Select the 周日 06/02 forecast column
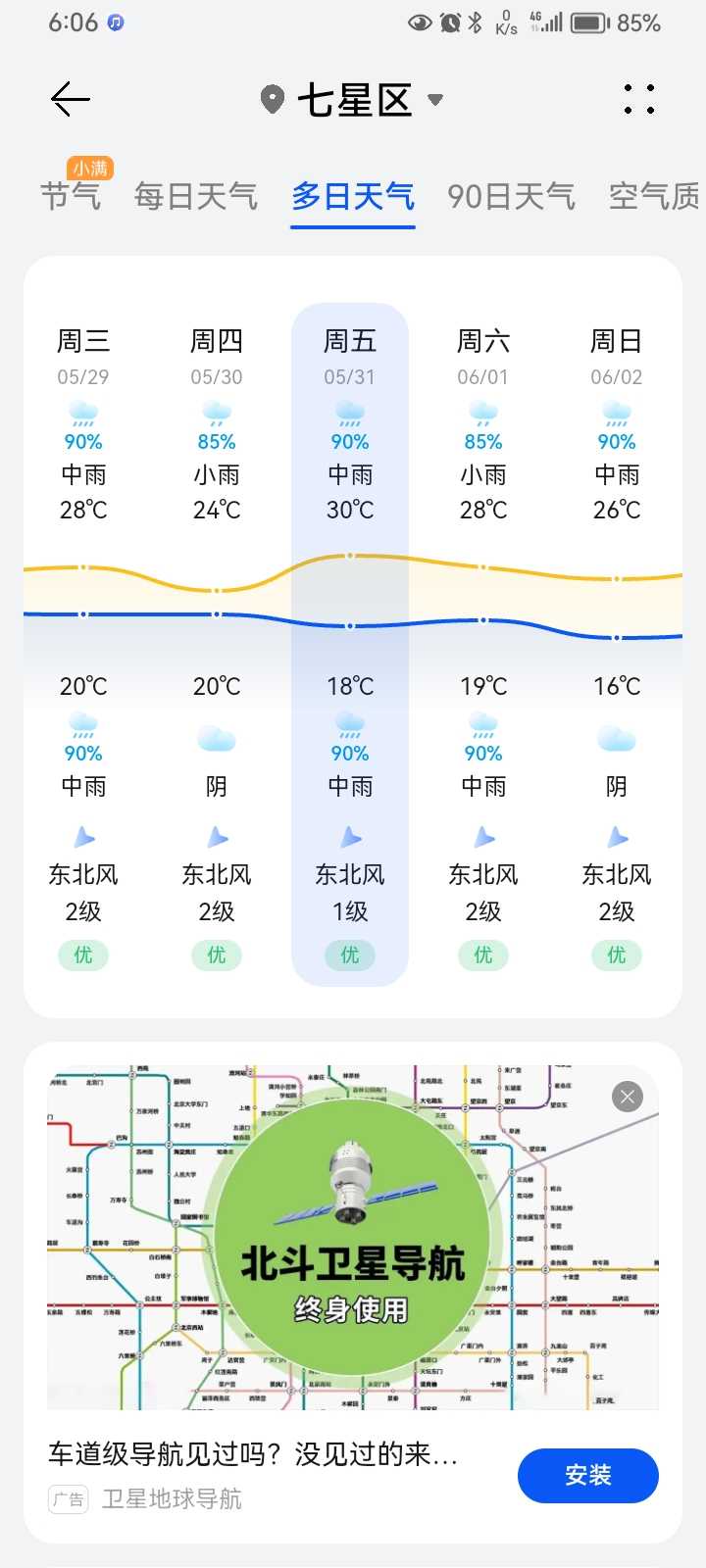 point(617,644)
